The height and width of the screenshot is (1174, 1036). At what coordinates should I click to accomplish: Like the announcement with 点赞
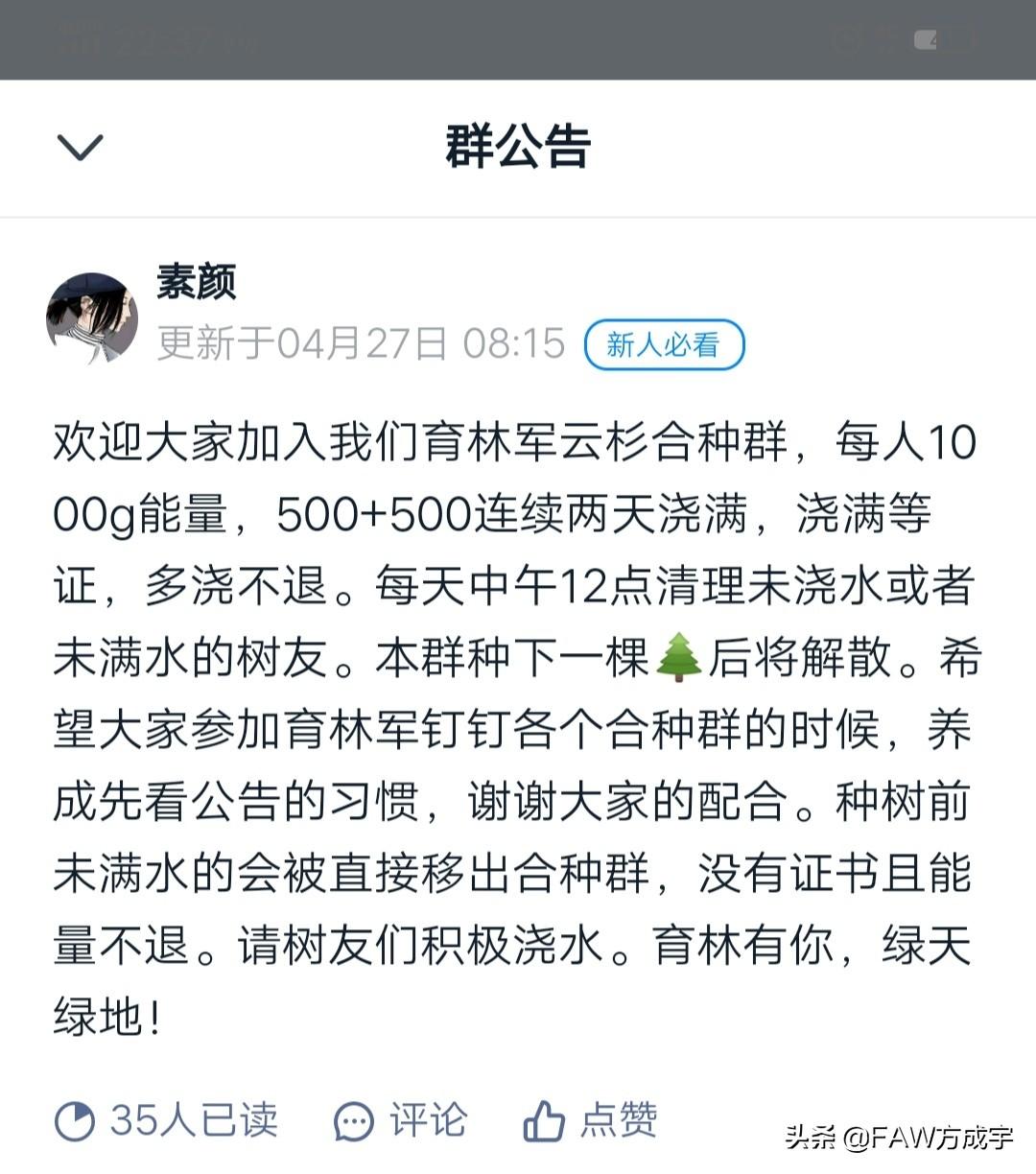click(590, 1119)
